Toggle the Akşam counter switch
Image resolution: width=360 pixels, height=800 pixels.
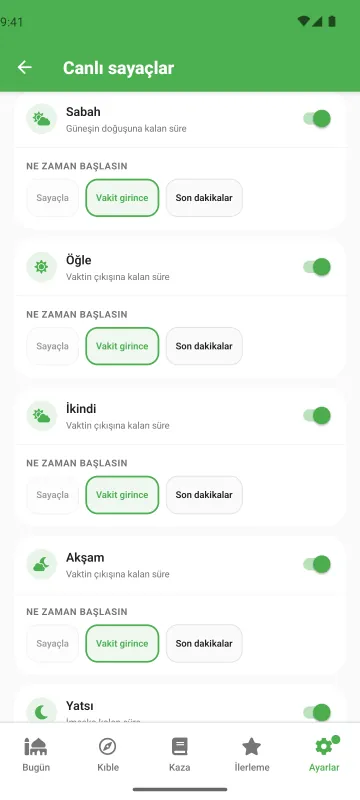(317, 564)
